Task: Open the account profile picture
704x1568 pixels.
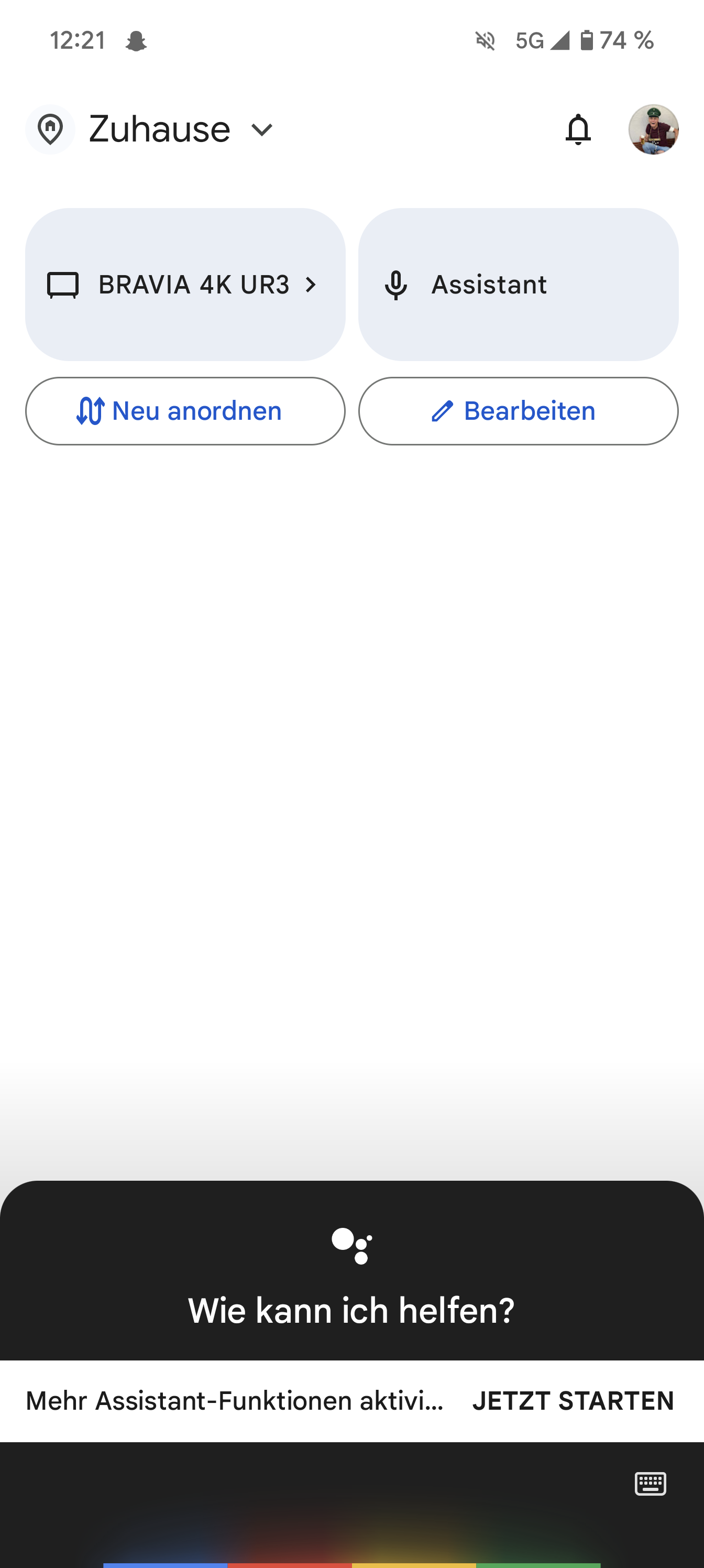Action: 653,129
